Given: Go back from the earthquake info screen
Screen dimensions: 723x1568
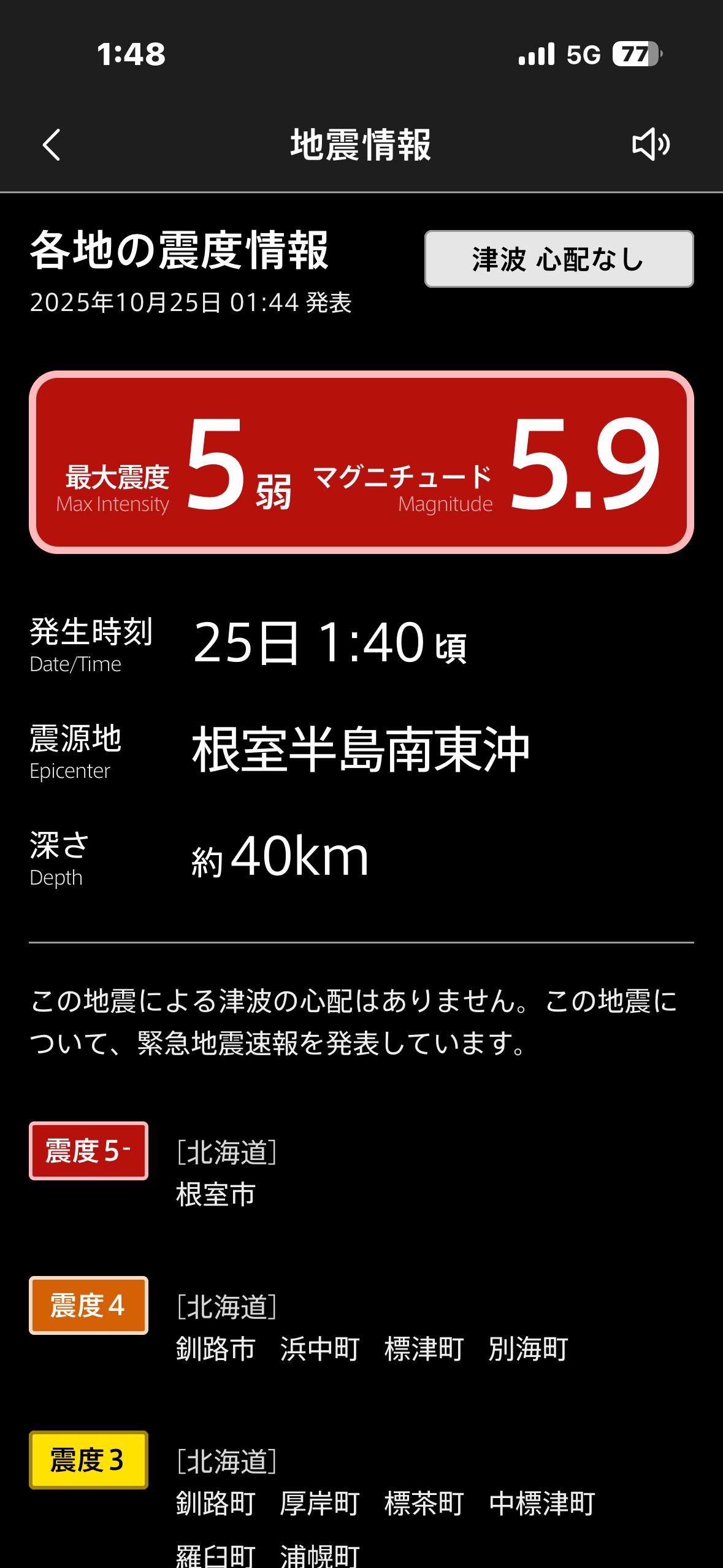Looking at the screenshot, I should click(x=52, y=145).
